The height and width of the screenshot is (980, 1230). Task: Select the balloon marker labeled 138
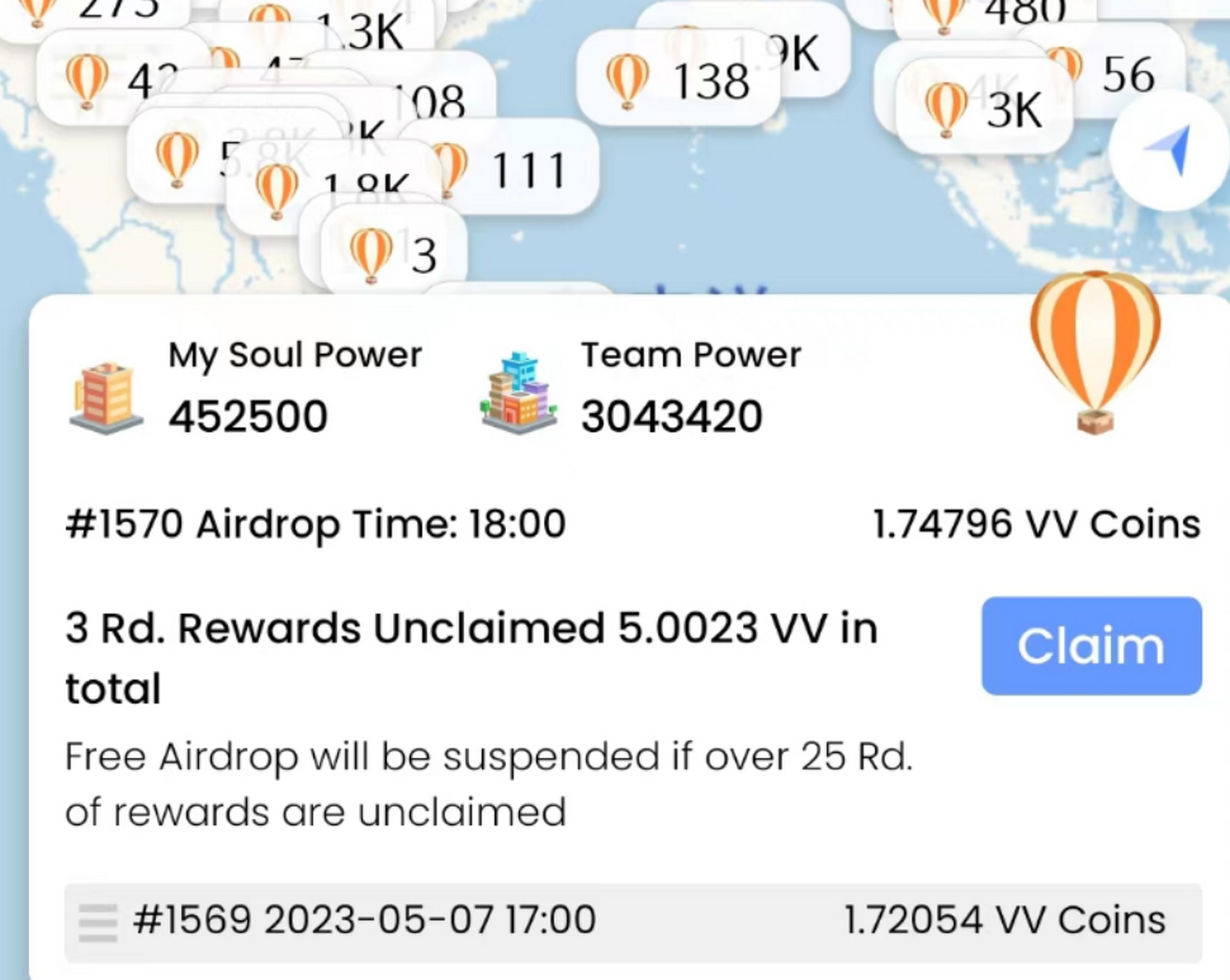(x=678, y=80)
